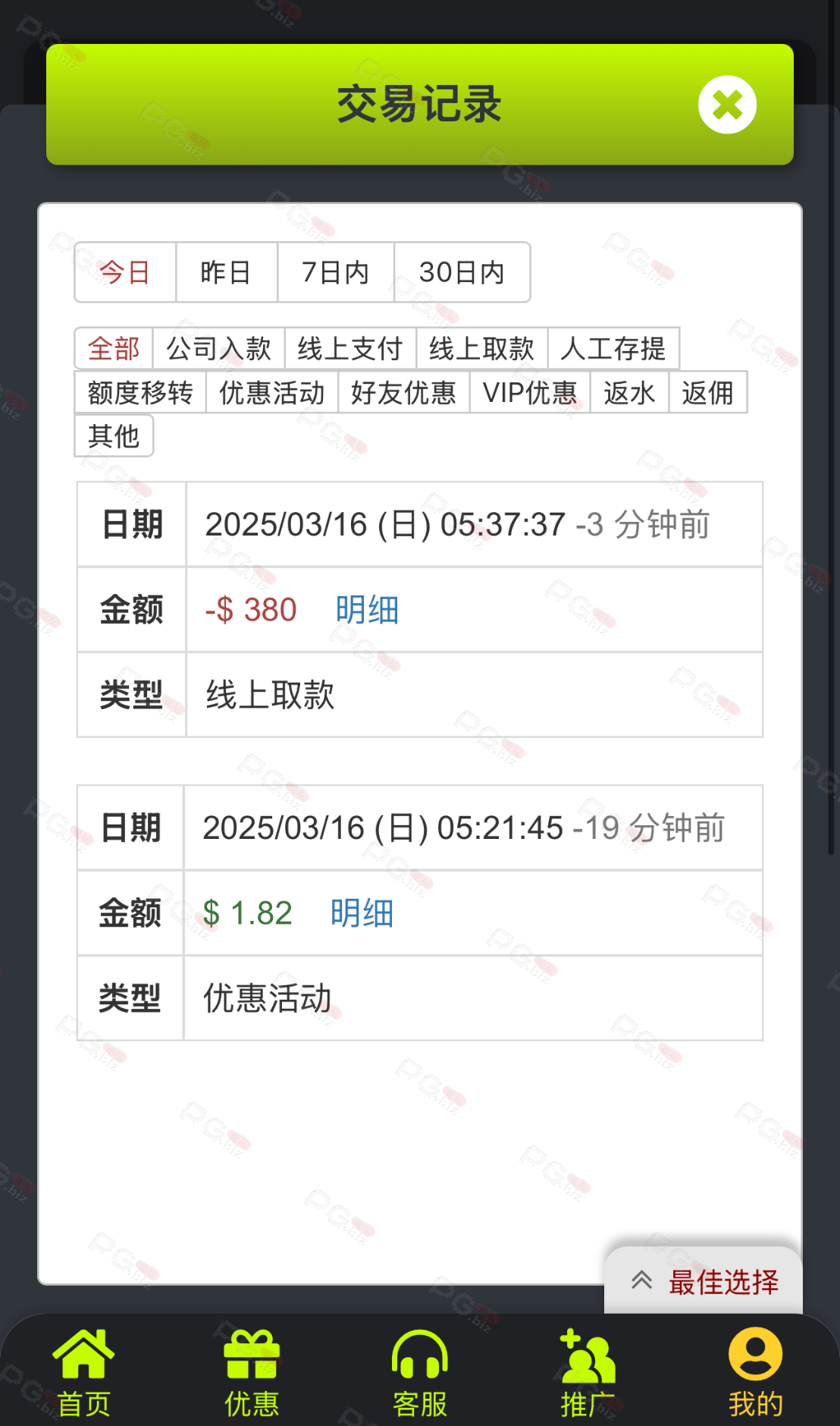Go to the 首页 tab
This screenshot has height=1426, width=840.
[x=83, y=1373]
